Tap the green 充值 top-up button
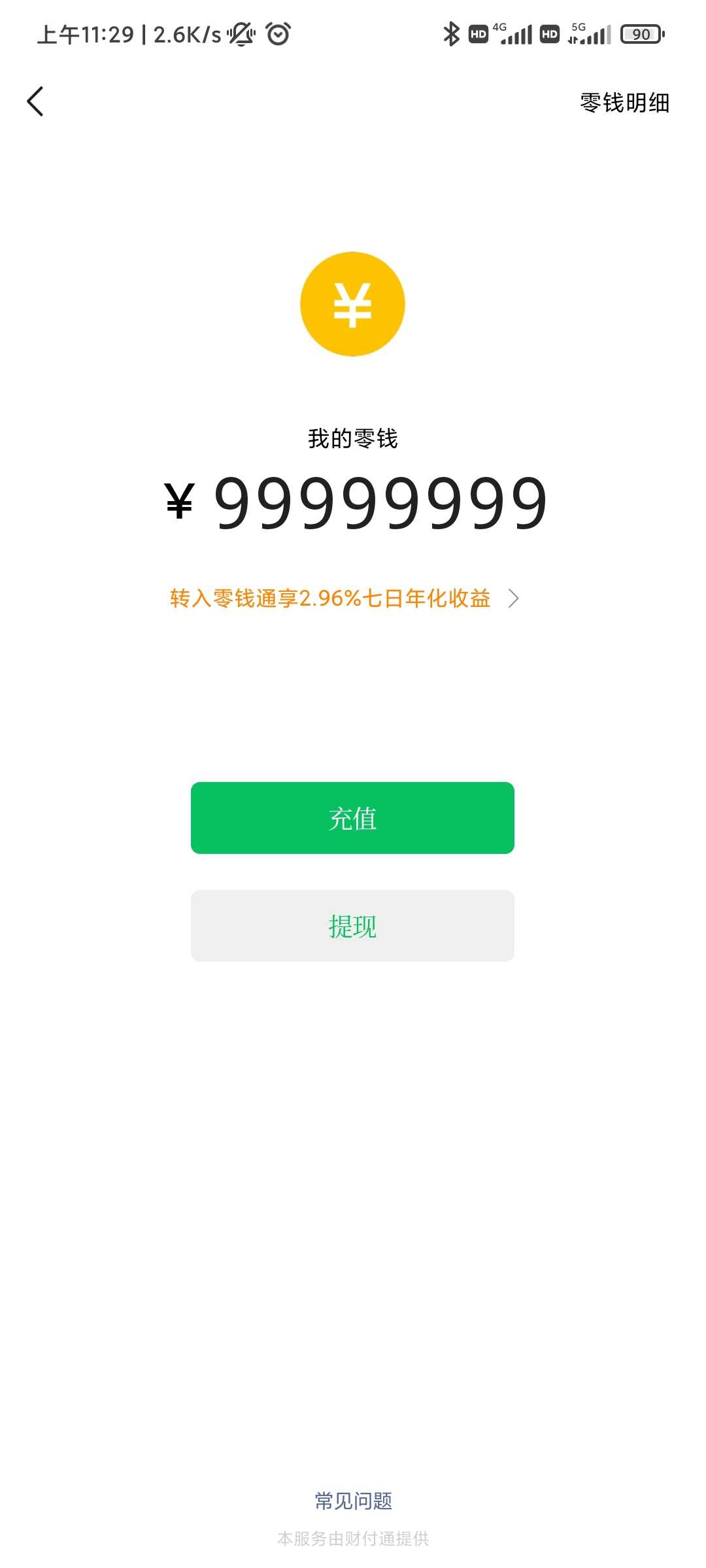The width and height of the screenshot is (706, 1568). (352, 818)
